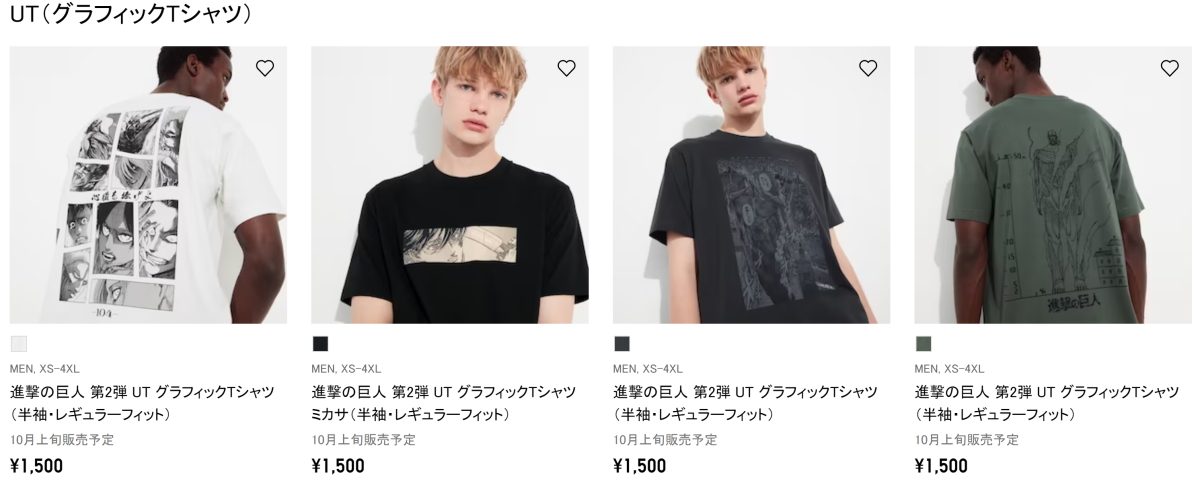Favorite the white Attack on Titan T-shirt
Viewport: 1200px width, 487px height.
pyautogui.click(x=265, y=68)
